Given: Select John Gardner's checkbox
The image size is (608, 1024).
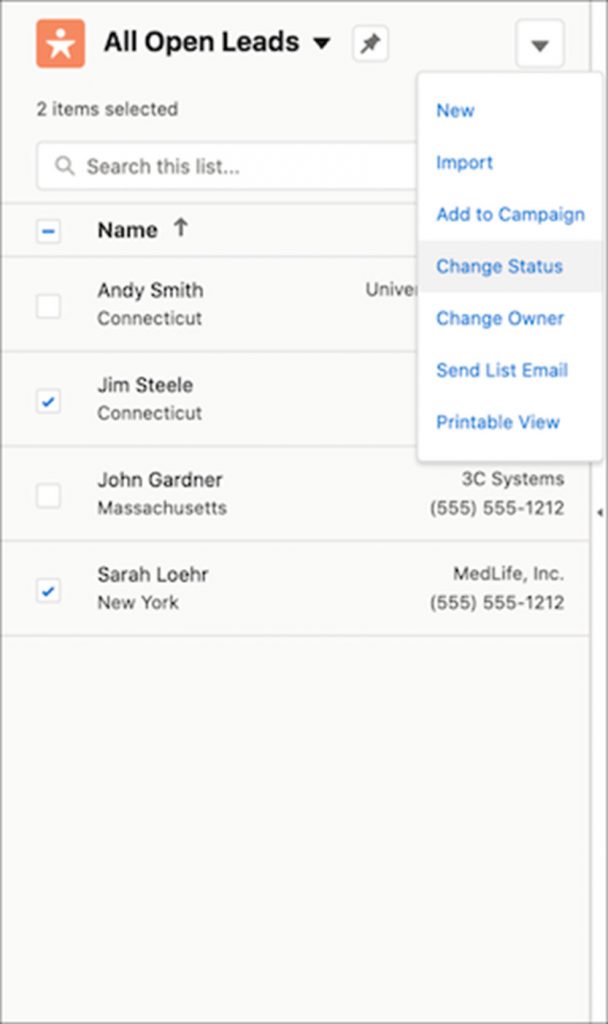Looking at the screenshot, I should pyautogui.click(x=48, y=496).
